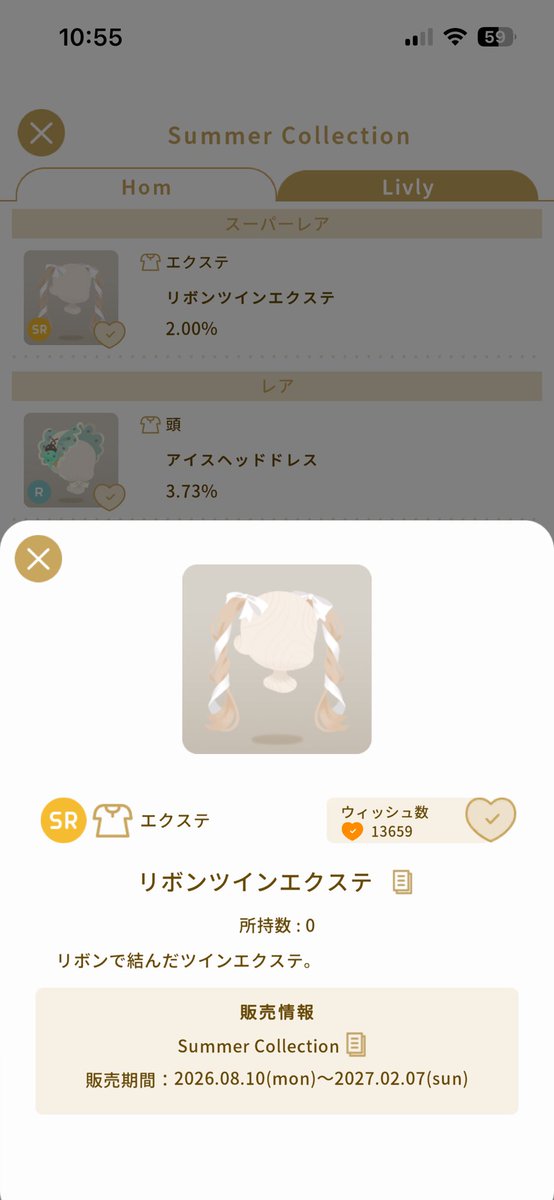554x1200 pixels.
Task: Tap the copy icon beside the item name
Action: click(402, 882)
